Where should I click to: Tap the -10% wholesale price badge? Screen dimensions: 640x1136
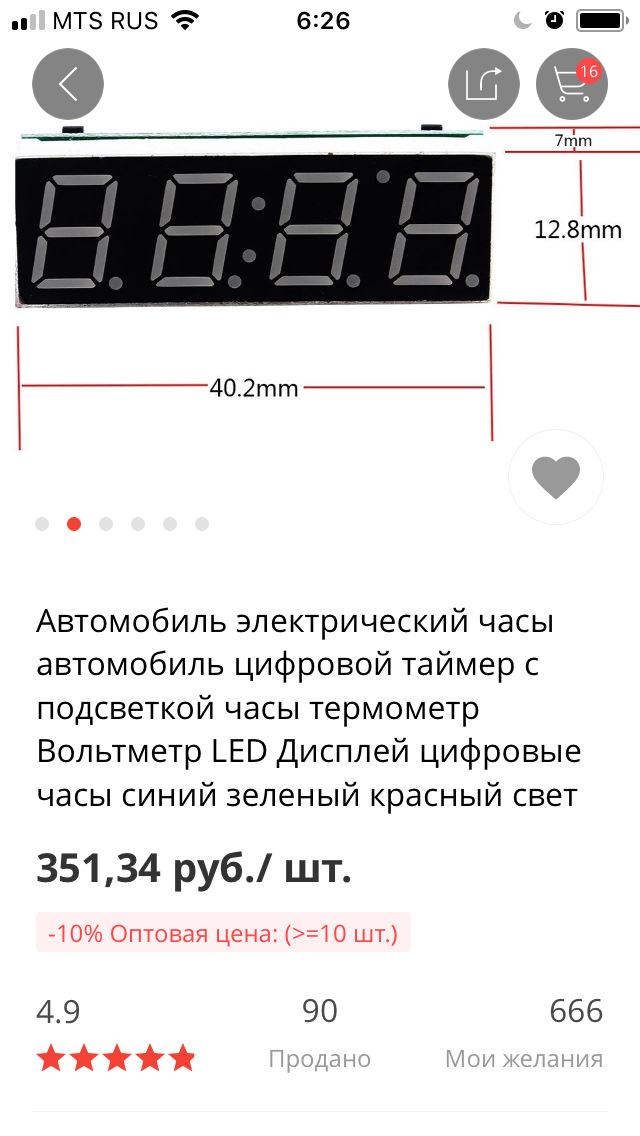(224, 934)
